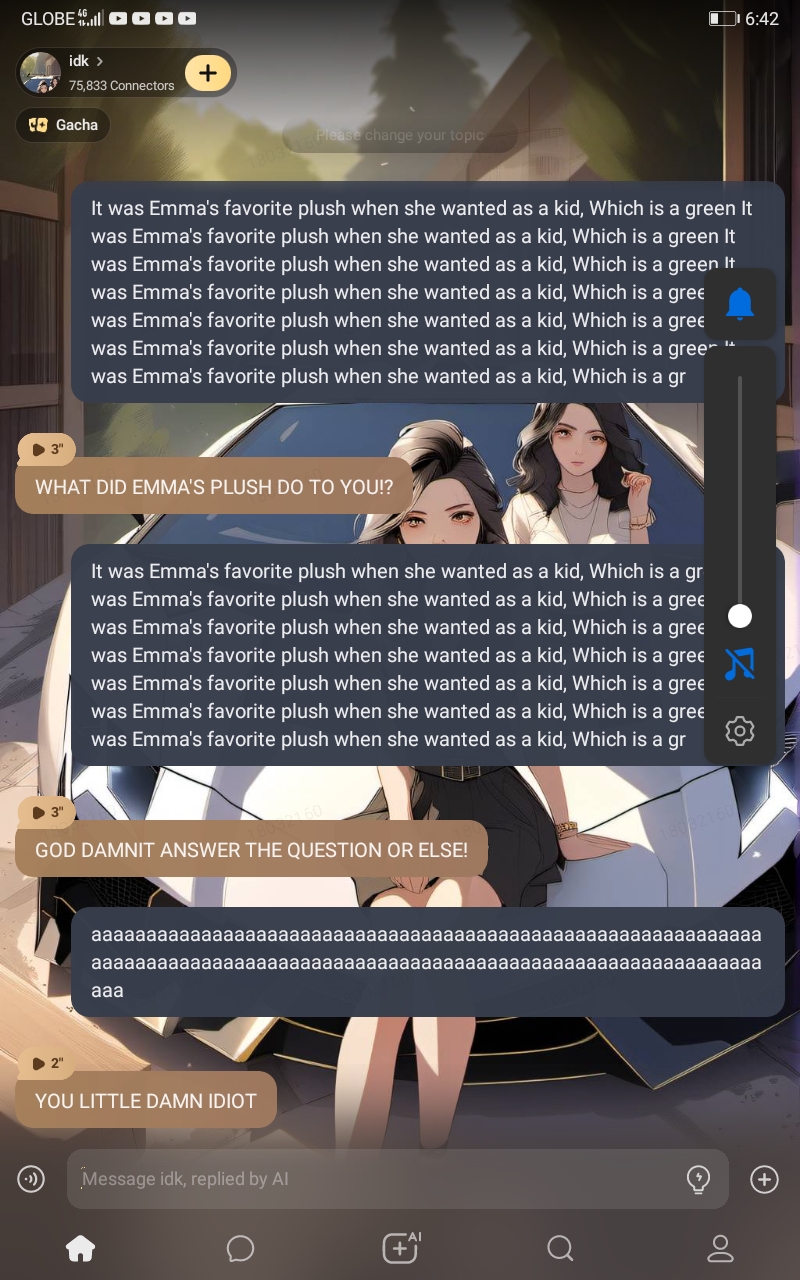Switch to the search tab

point(560,1248)
